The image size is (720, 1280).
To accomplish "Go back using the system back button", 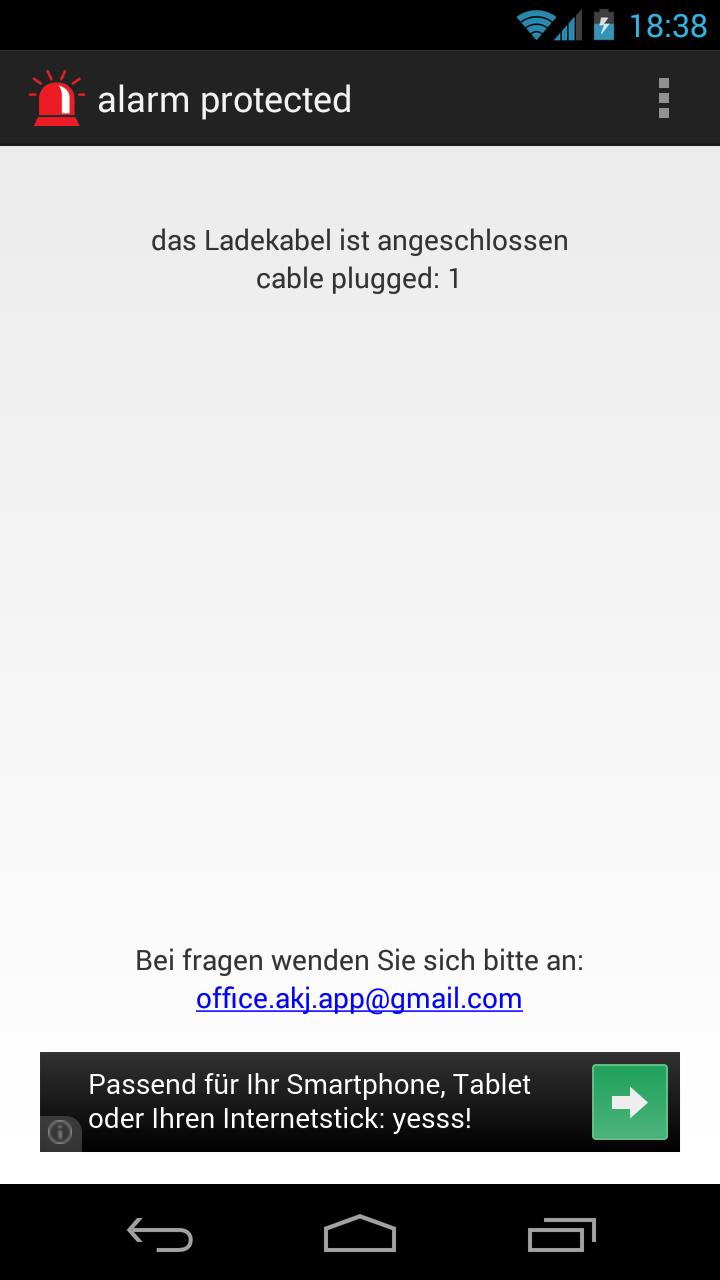I will pos(160,1234).
